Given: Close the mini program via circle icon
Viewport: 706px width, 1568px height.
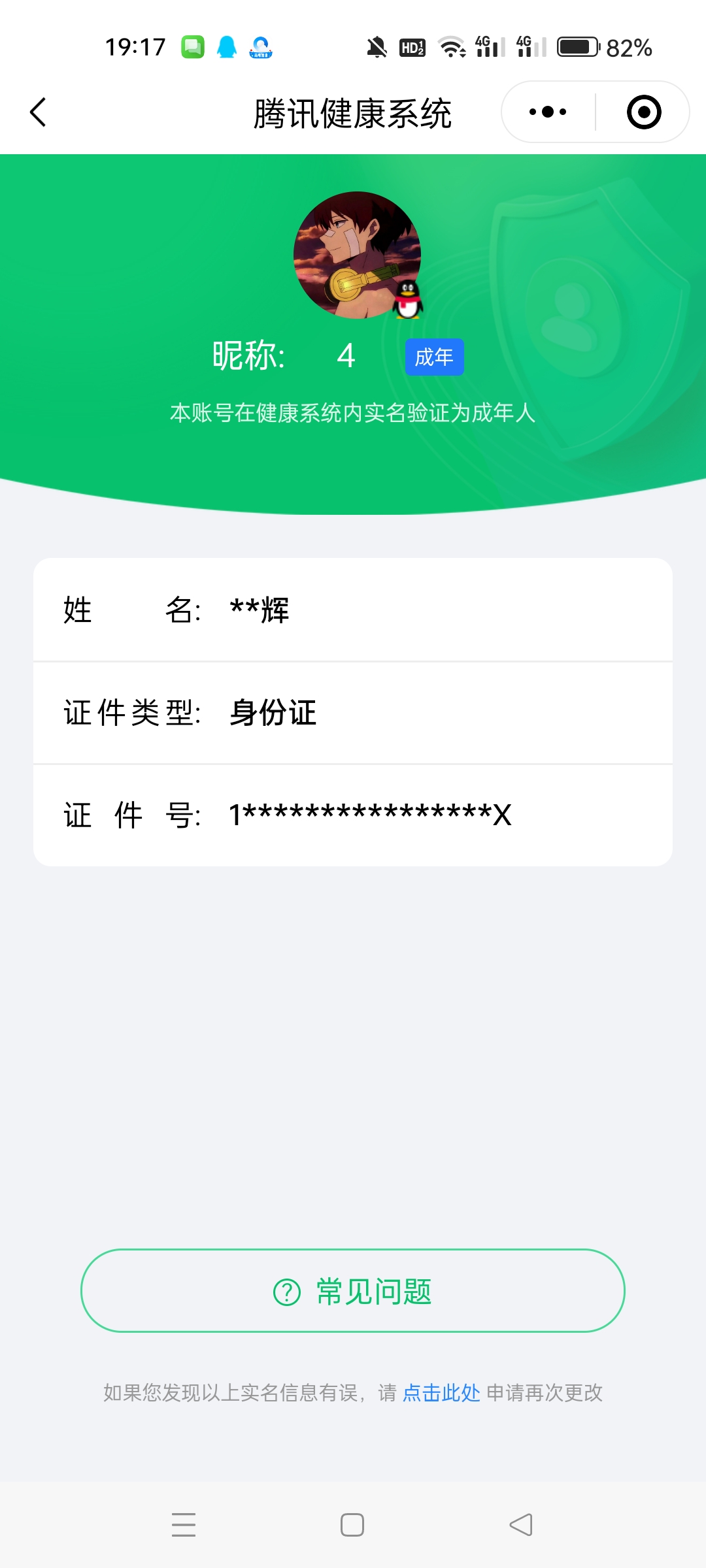Looking at the screenshot, I should tap(644, 112).
